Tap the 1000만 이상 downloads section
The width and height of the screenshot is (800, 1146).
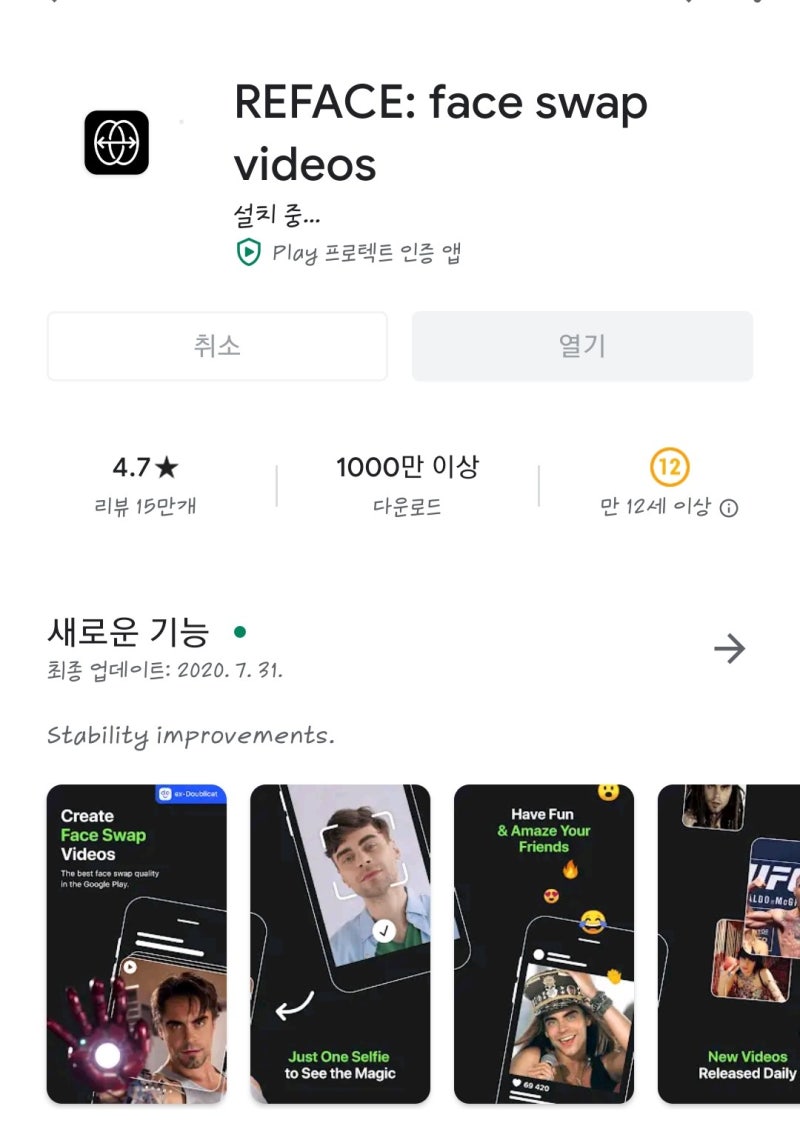(407, 485)
